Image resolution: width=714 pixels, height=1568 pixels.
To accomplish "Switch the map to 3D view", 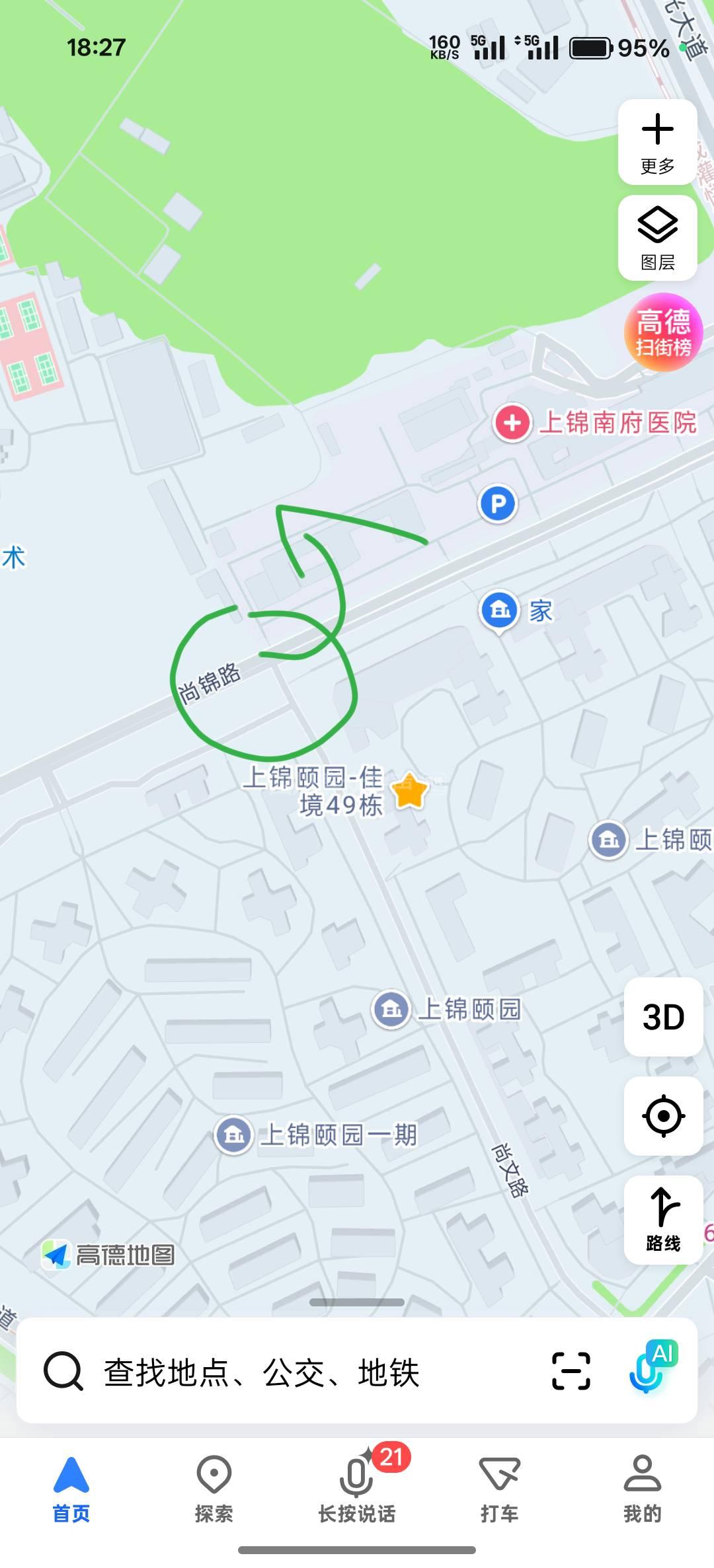I will coord(663,1016).
